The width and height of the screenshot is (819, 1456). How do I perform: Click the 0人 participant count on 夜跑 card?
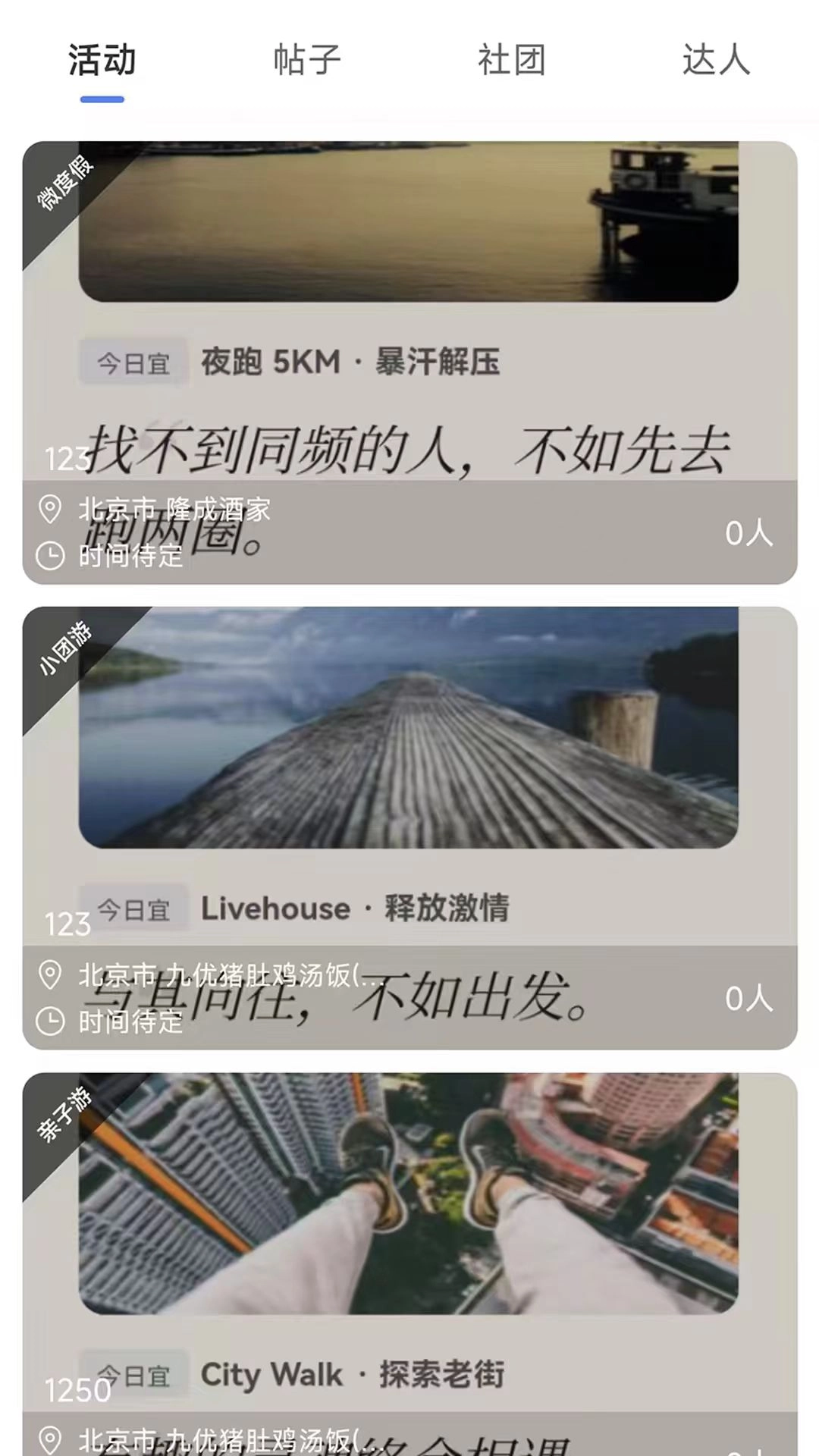click(x=750, y=533)
